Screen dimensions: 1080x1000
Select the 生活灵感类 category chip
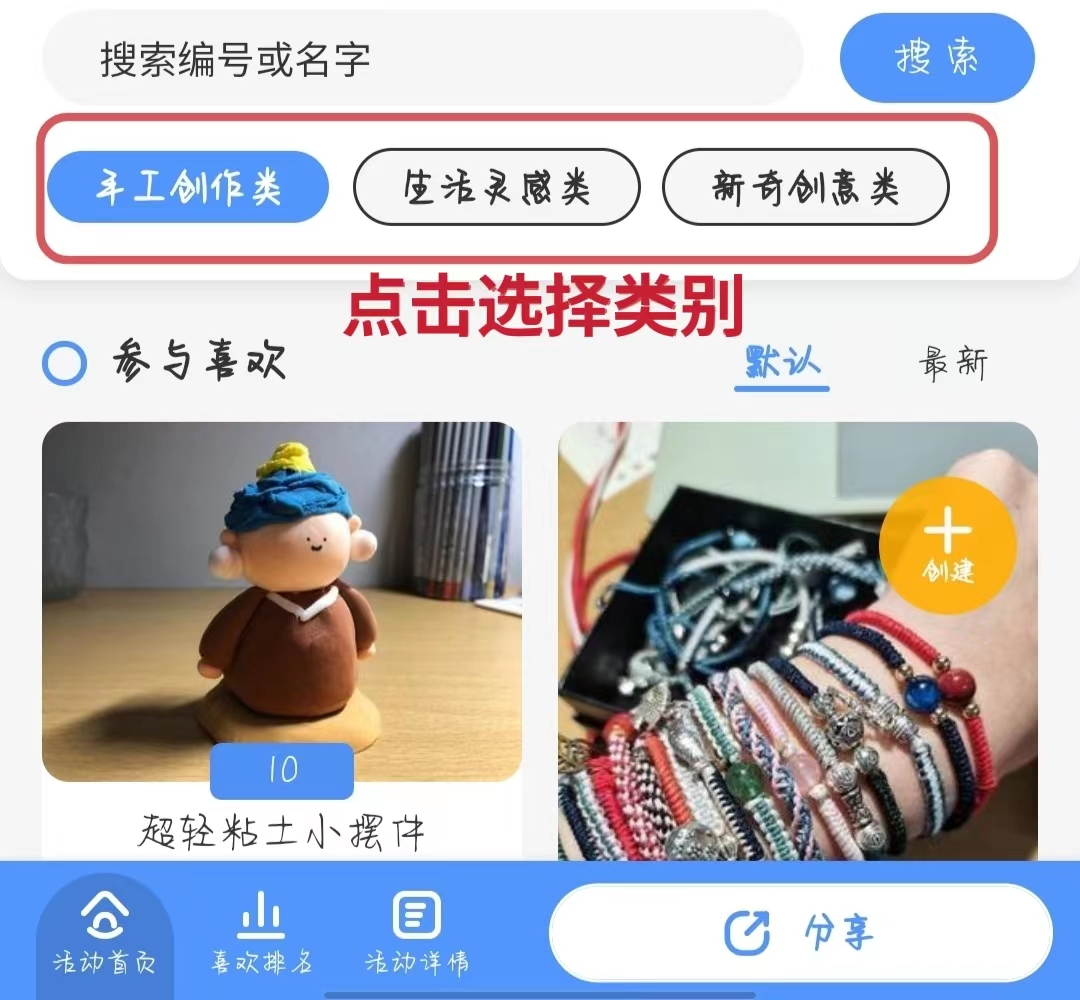496,187
